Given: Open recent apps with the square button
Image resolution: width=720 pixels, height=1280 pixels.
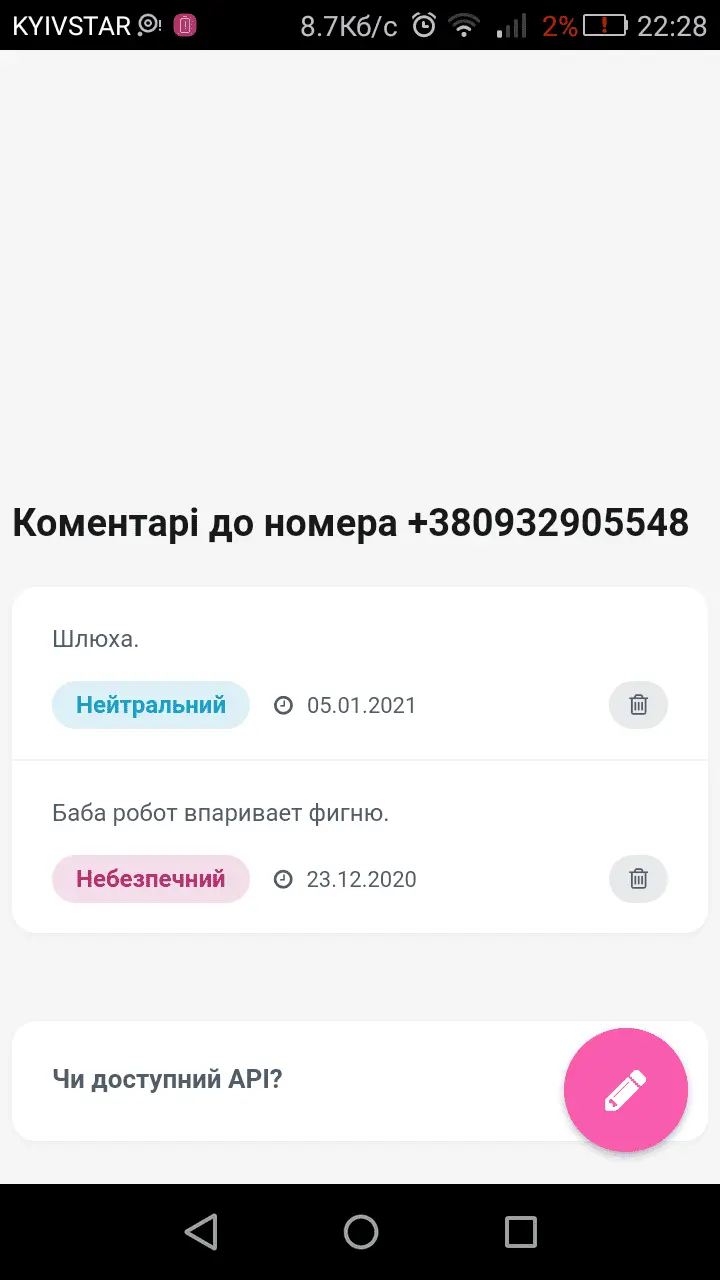Looking at the screenshot, I should click(520, 1231).
